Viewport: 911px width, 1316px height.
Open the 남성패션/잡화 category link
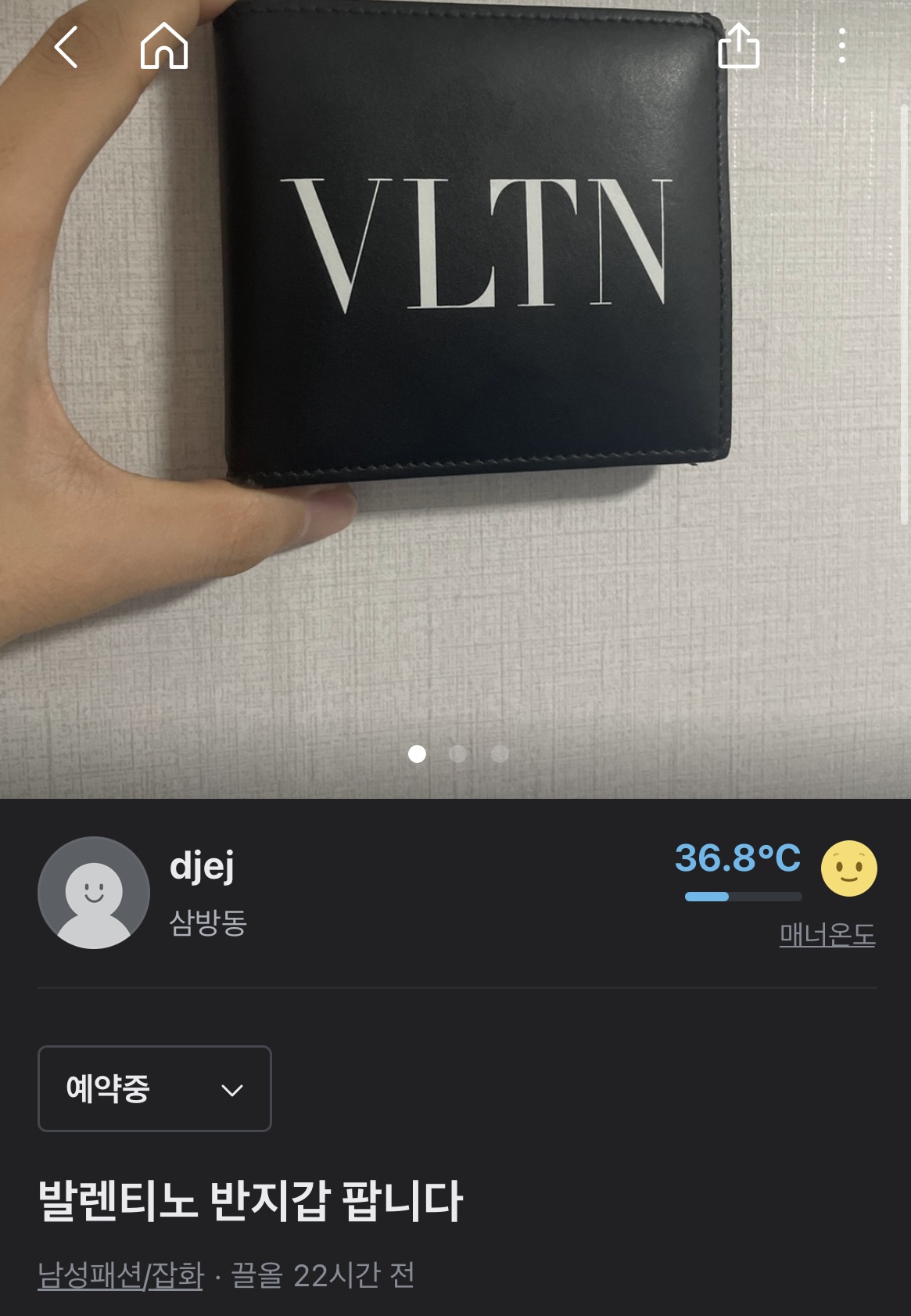pos(120,1276)
